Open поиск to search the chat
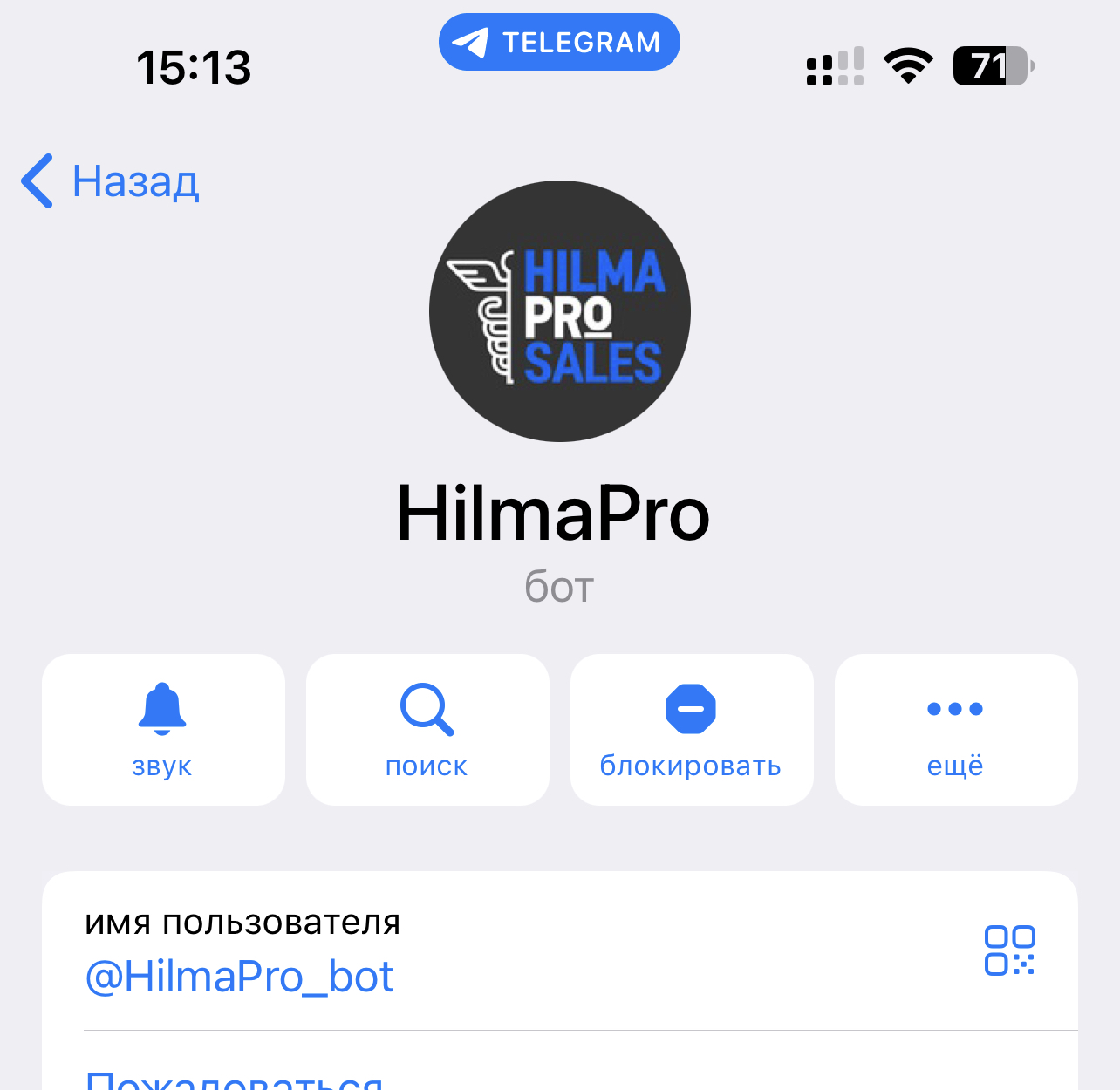Screen dimensions: 1120x1090 click(427, 730)
